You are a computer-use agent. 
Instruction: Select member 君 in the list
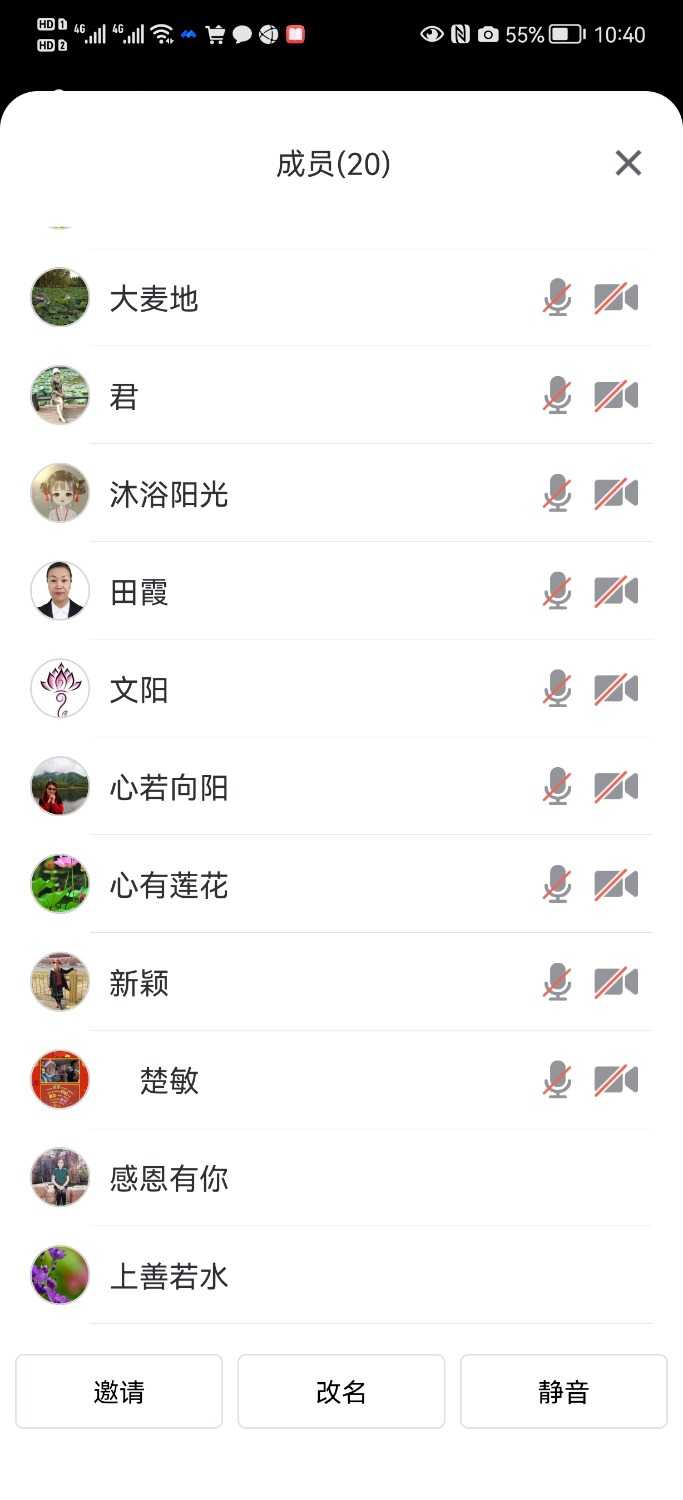[124, 396]
